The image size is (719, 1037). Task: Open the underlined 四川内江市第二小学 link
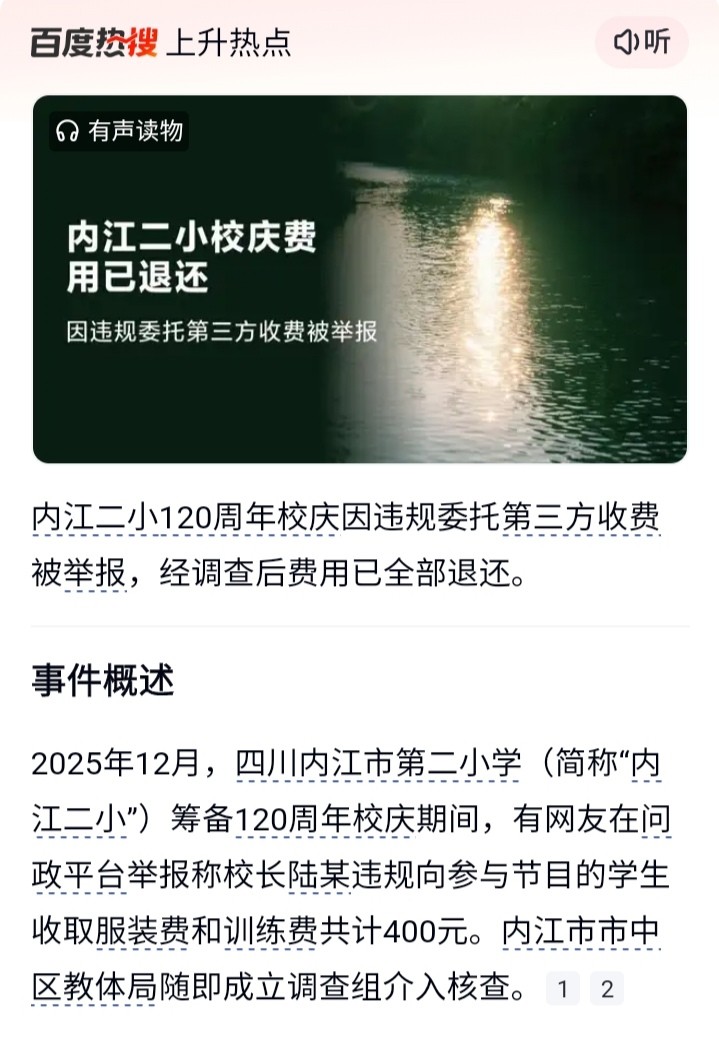click(x=378, y=763)
